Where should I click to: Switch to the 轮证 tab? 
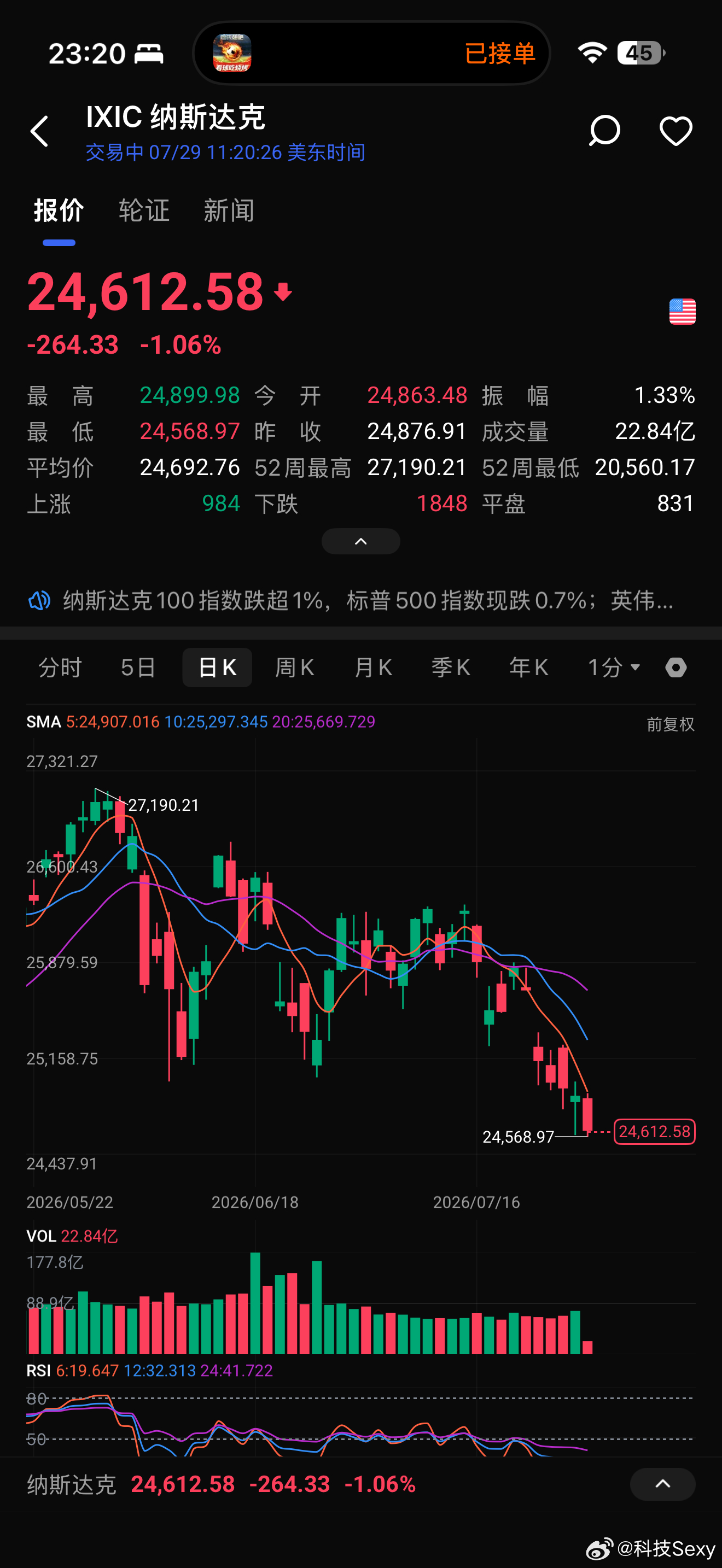144,210
